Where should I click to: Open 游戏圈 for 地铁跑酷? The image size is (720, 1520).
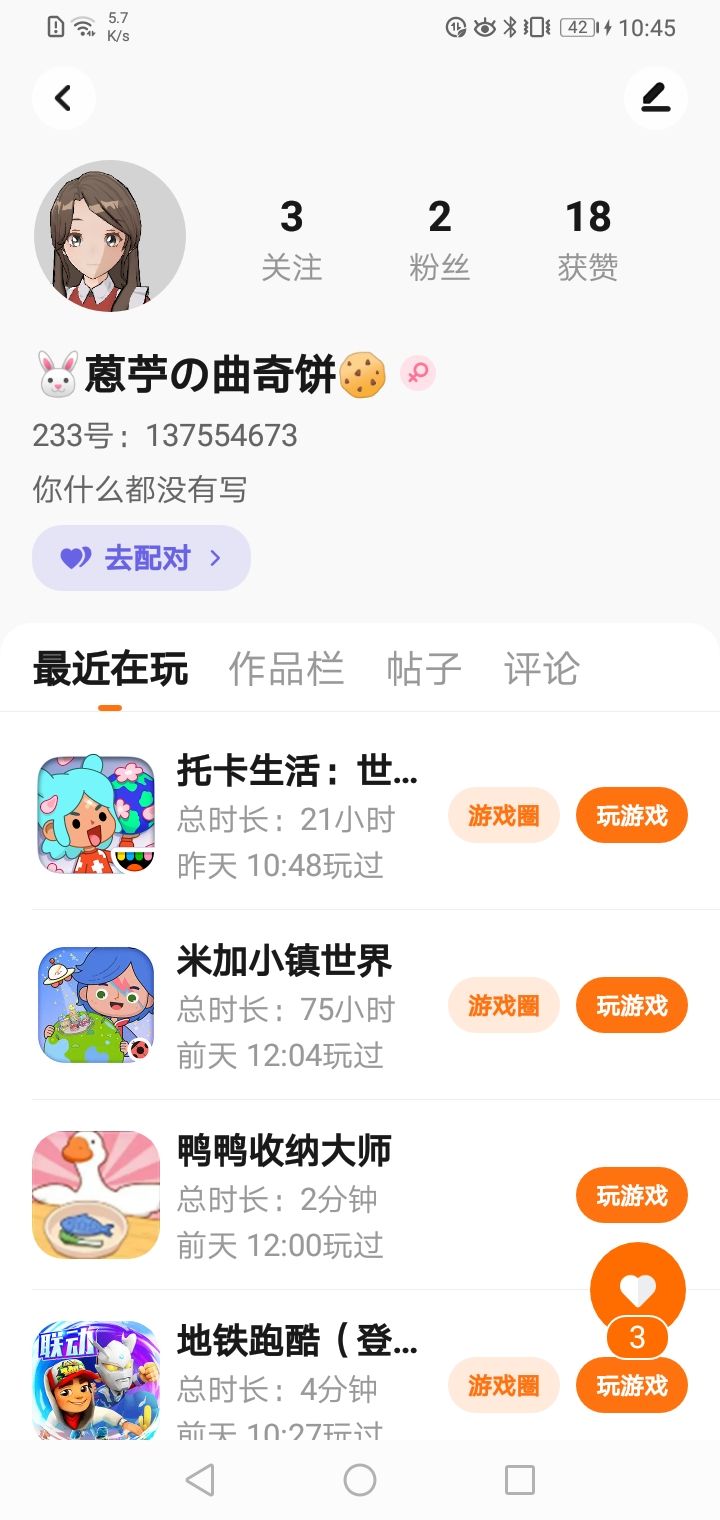click(503, 1385)
